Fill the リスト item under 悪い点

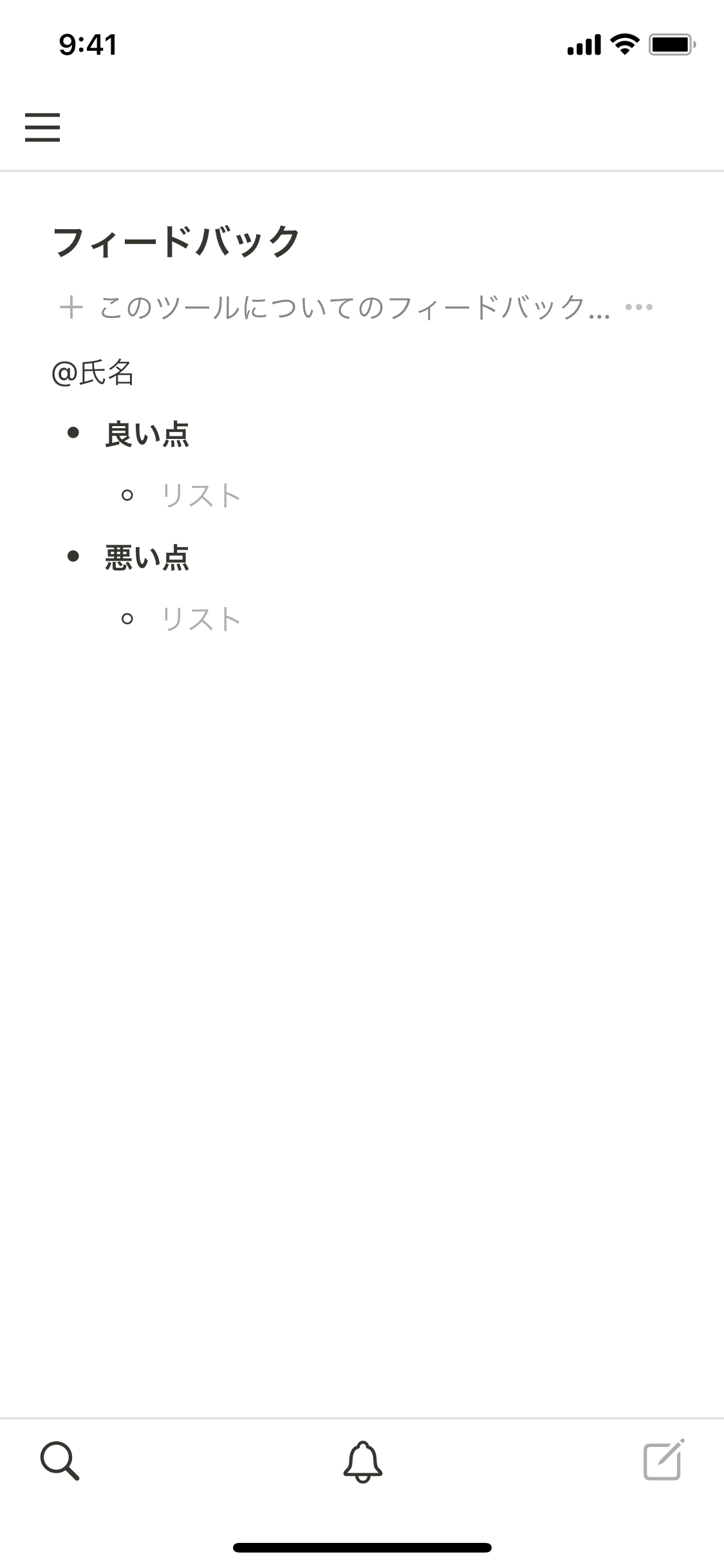tap(201, 619)
